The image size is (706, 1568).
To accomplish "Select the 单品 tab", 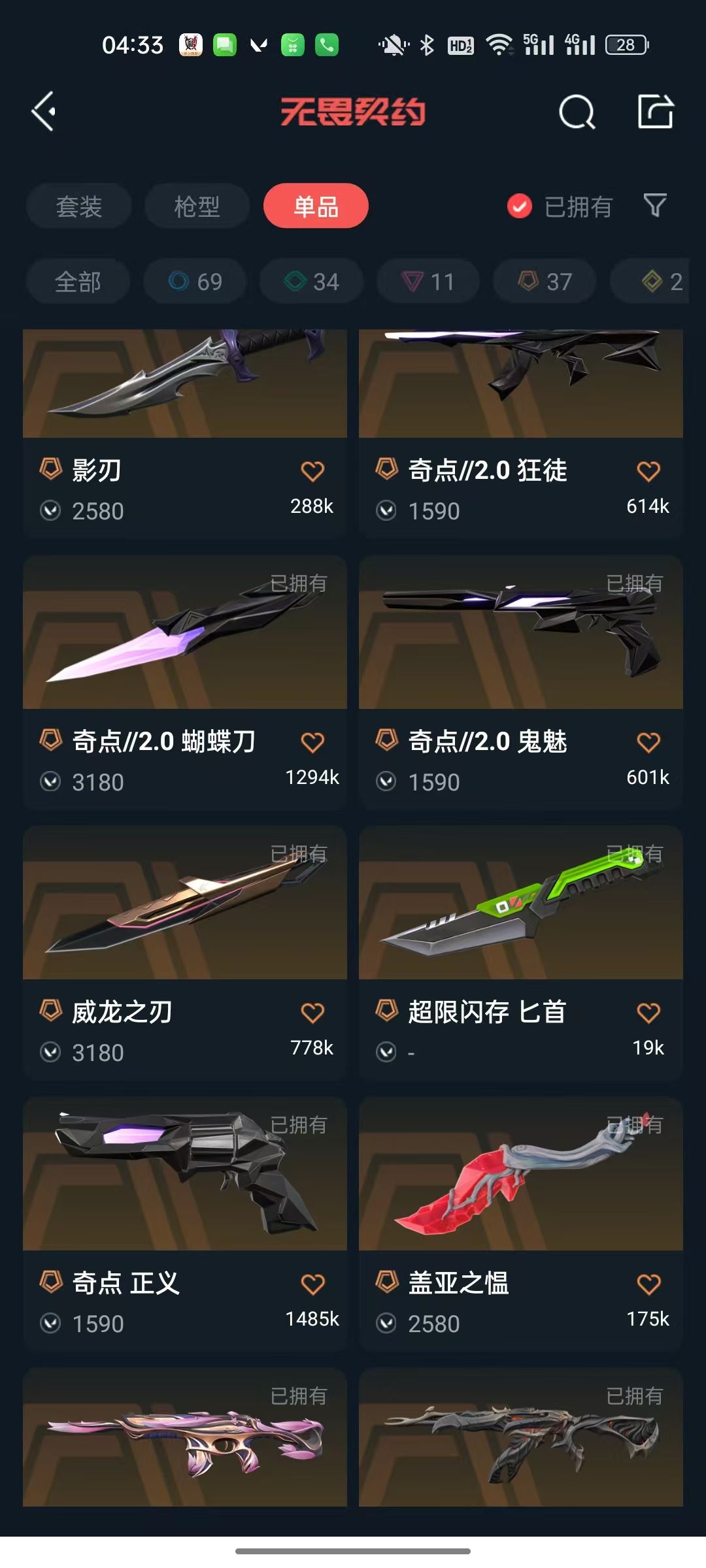I will point(316,206).
